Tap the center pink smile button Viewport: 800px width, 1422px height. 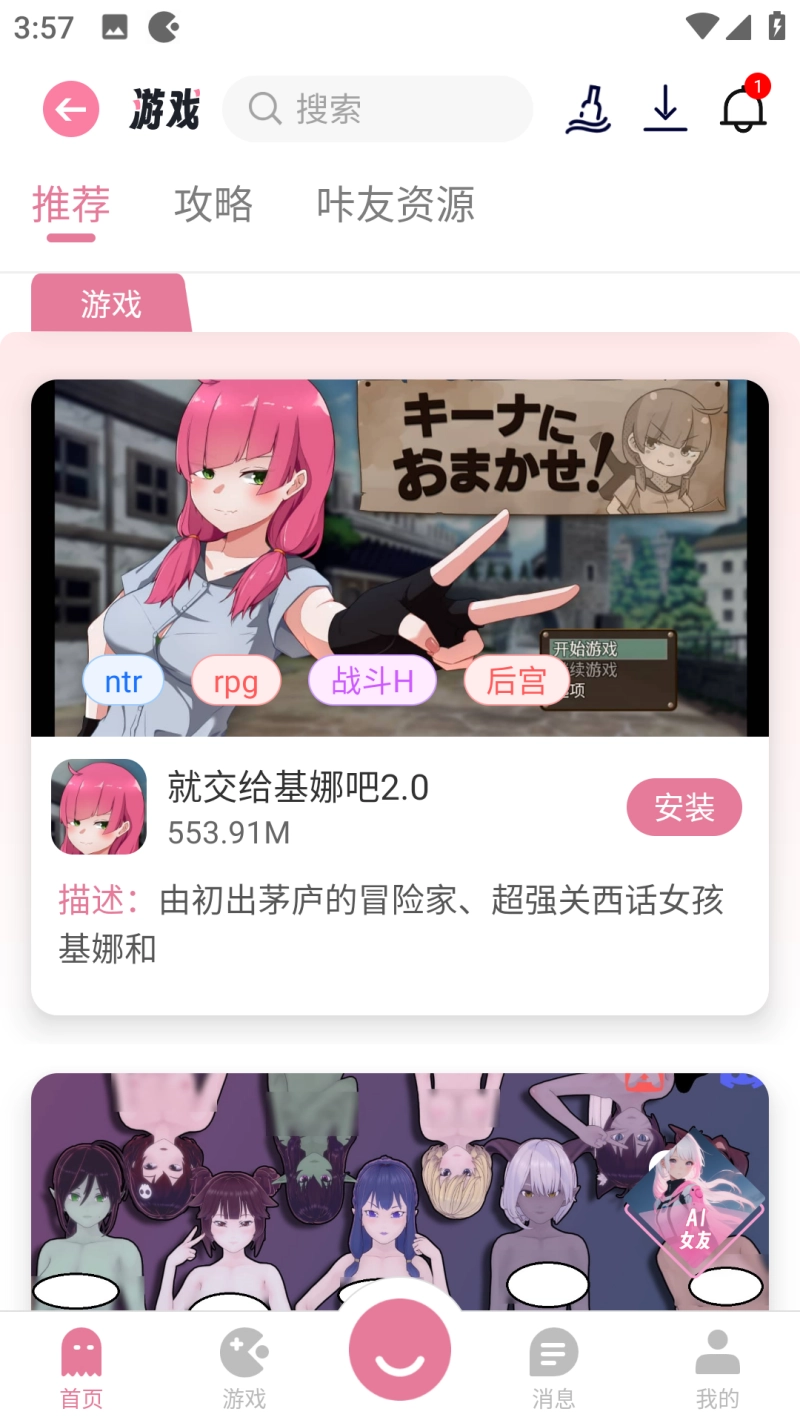click(400, 1350)
